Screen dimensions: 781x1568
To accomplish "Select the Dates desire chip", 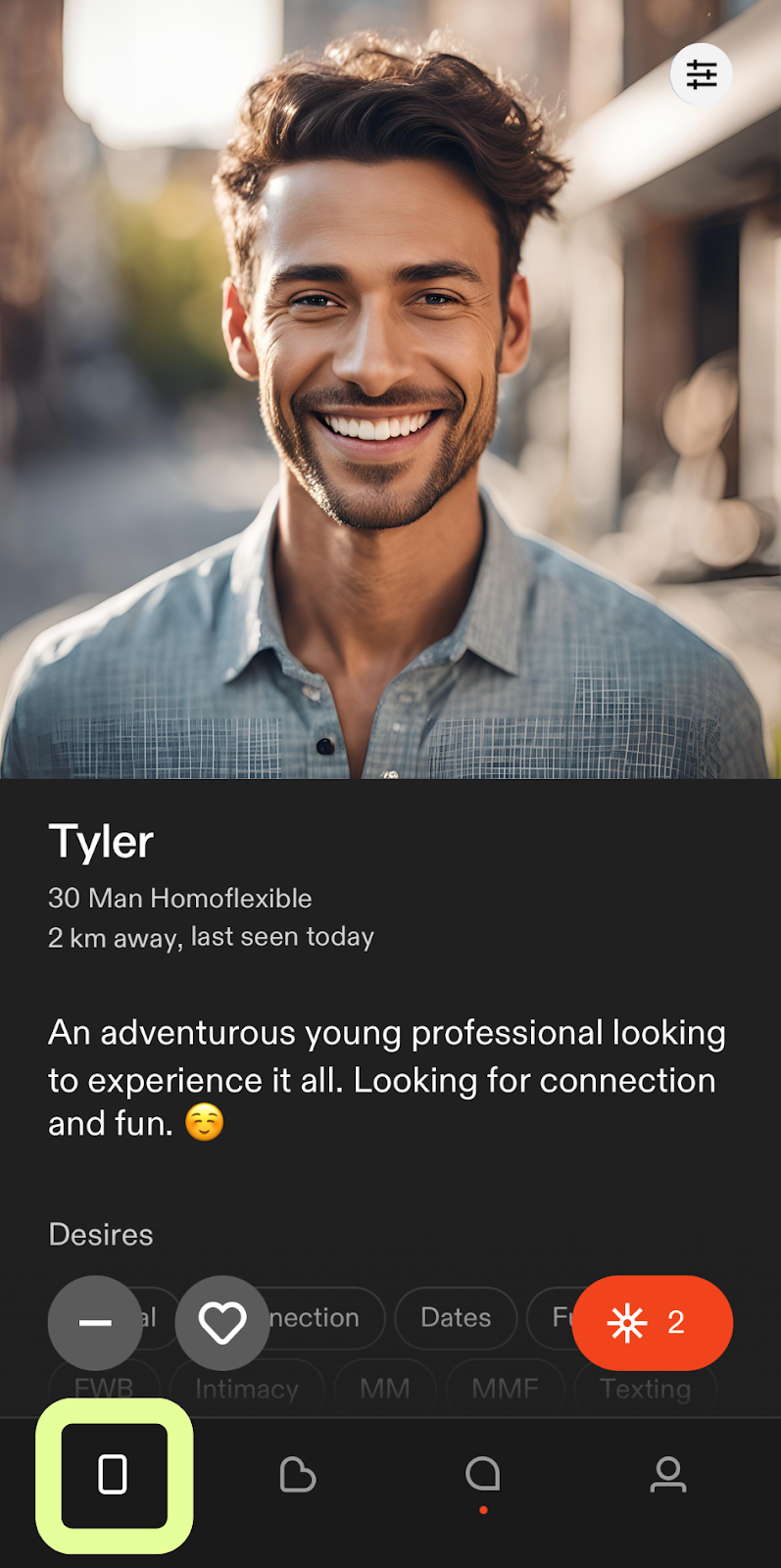I will click(456, 1318).
